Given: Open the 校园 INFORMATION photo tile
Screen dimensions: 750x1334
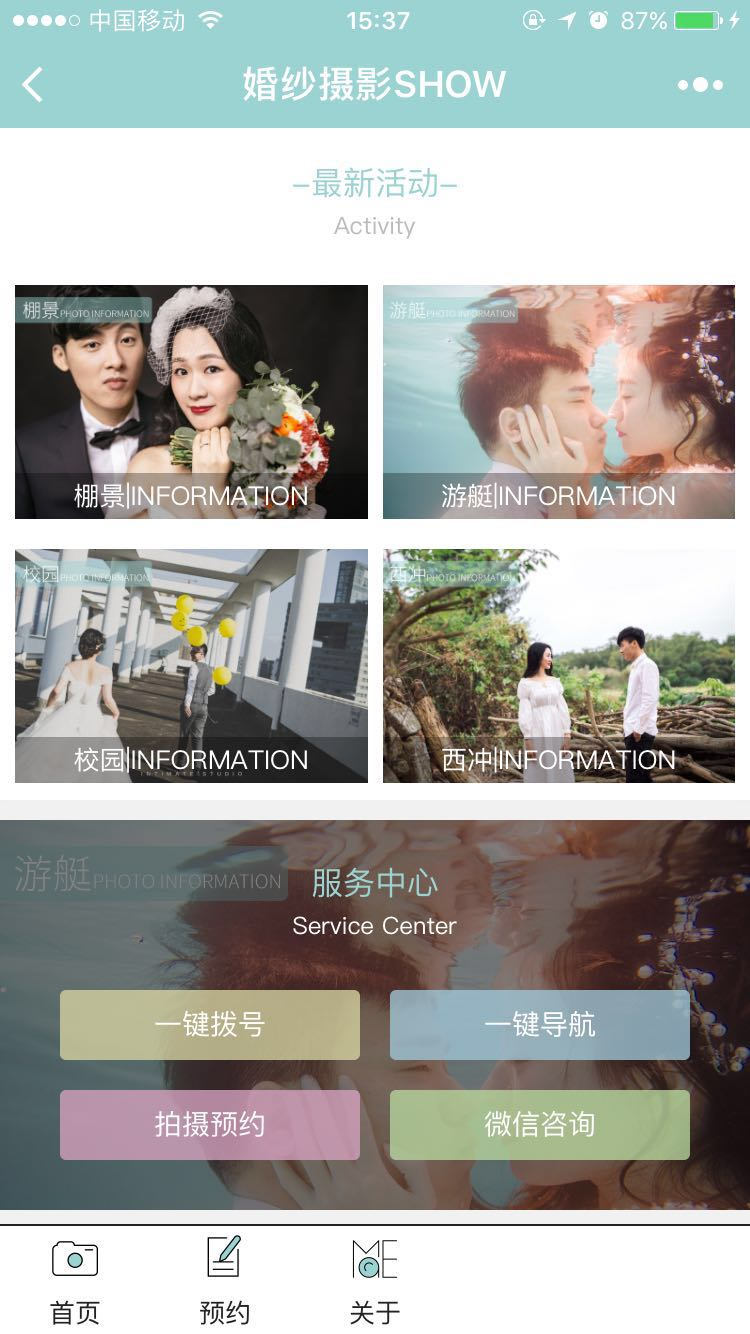Looking at the screenshot, I should coord(191,666).
